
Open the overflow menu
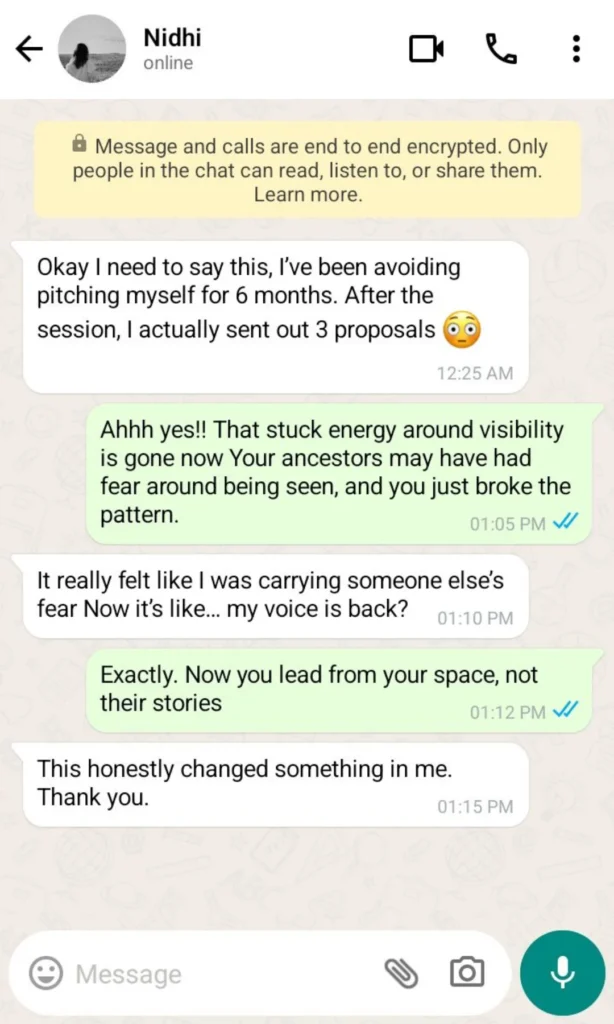click(x=576, y=49)
